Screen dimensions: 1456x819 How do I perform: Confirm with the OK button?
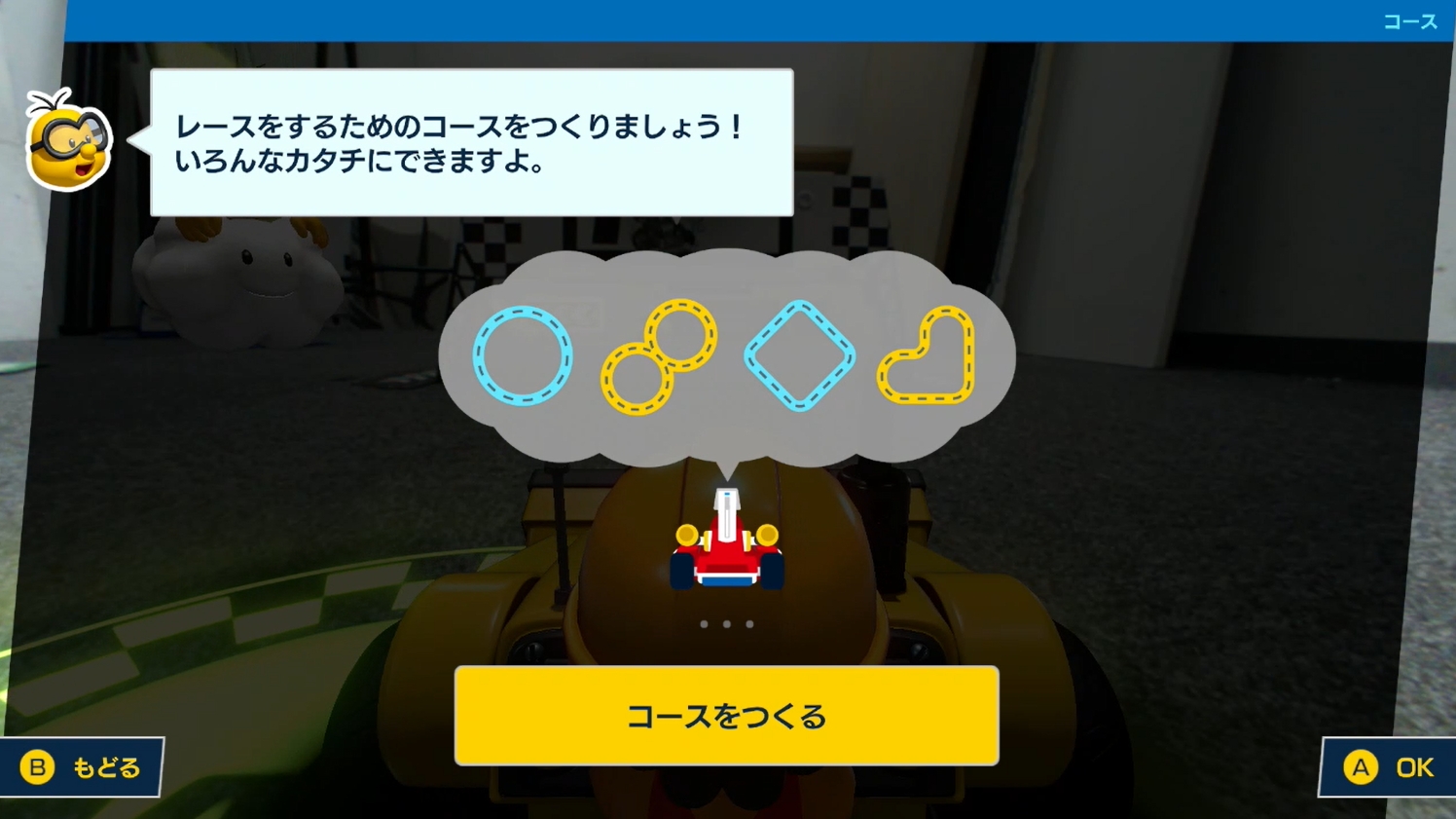(x=1389, y=767)
